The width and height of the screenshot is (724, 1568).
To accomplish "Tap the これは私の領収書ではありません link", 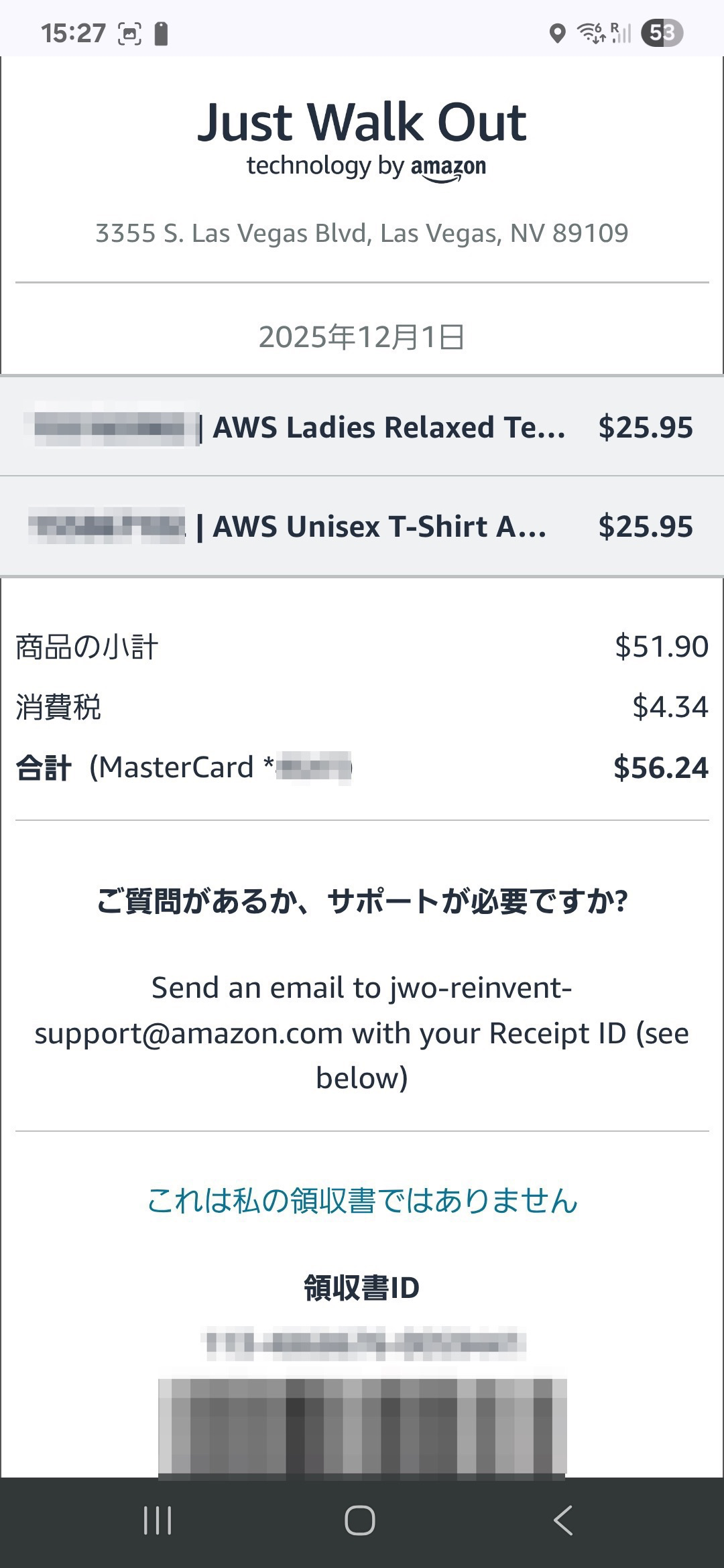I will coord(362,1201).
